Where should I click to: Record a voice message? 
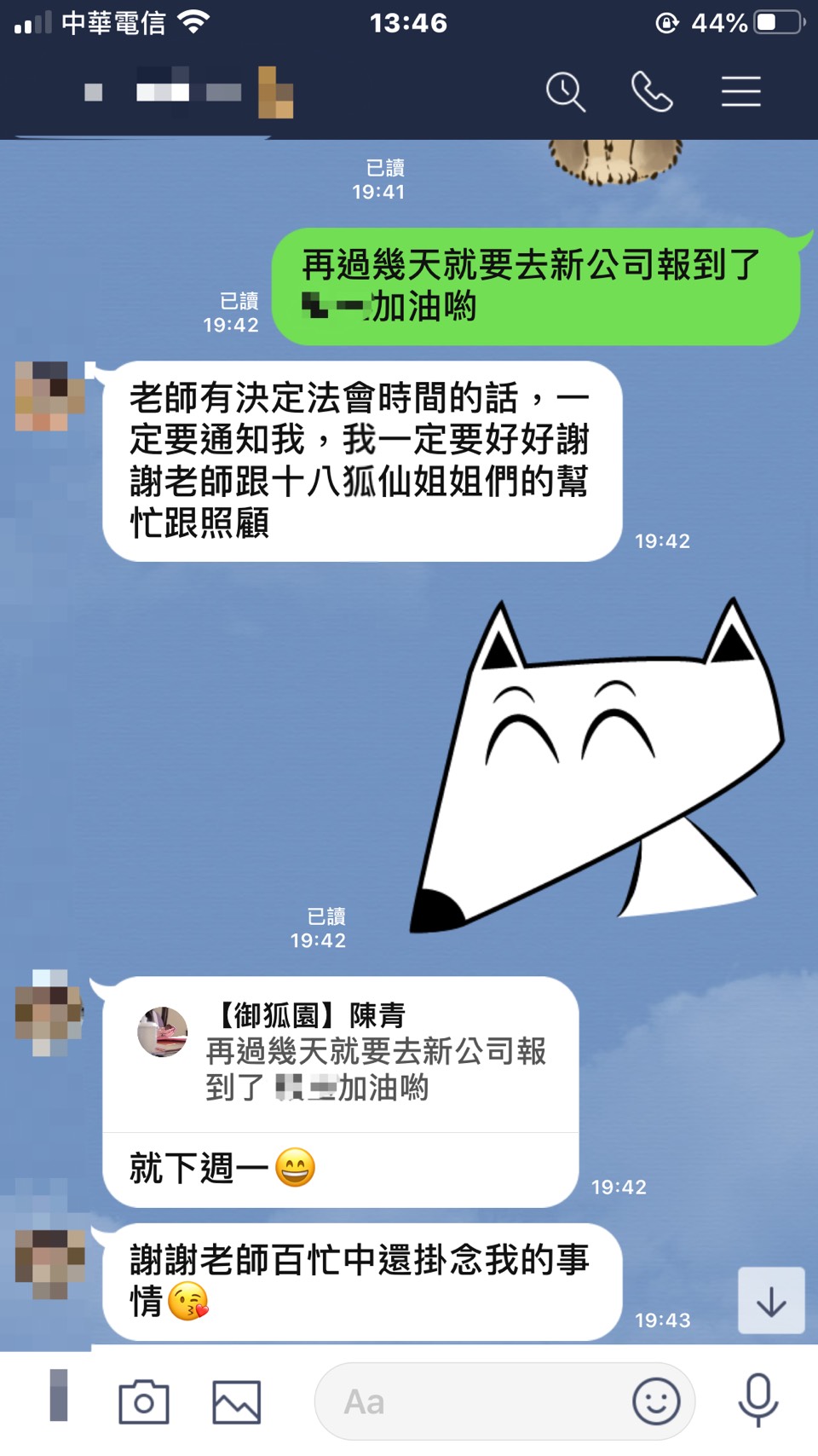(x=758, y=1400)
